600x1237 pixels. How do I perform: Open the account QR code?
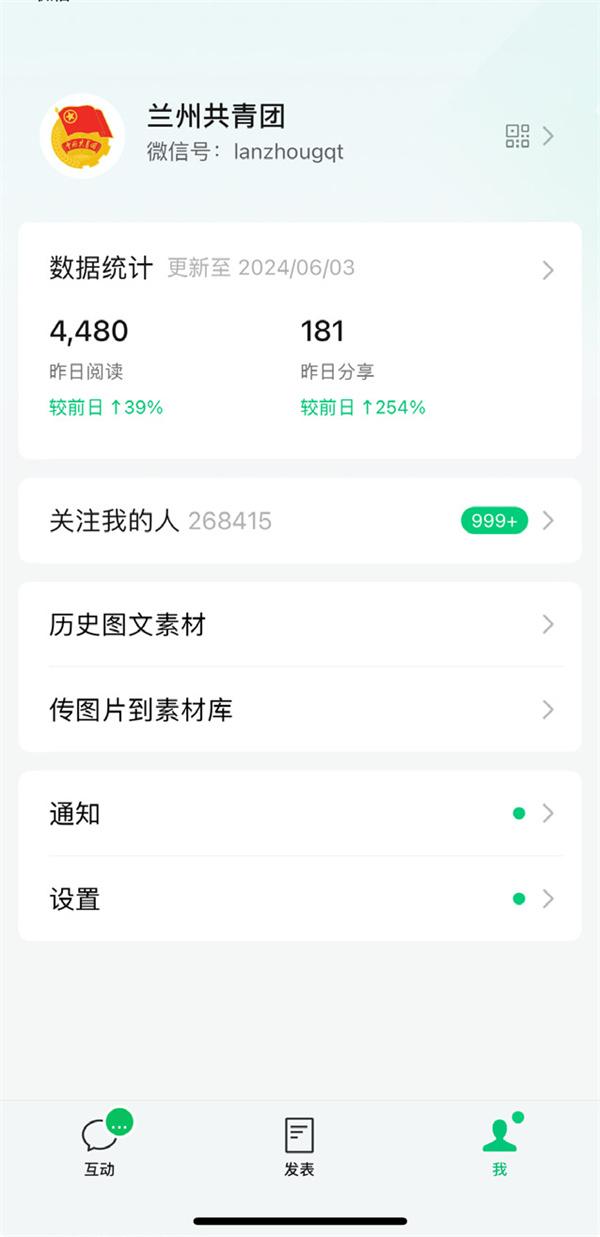pos(517,137)
